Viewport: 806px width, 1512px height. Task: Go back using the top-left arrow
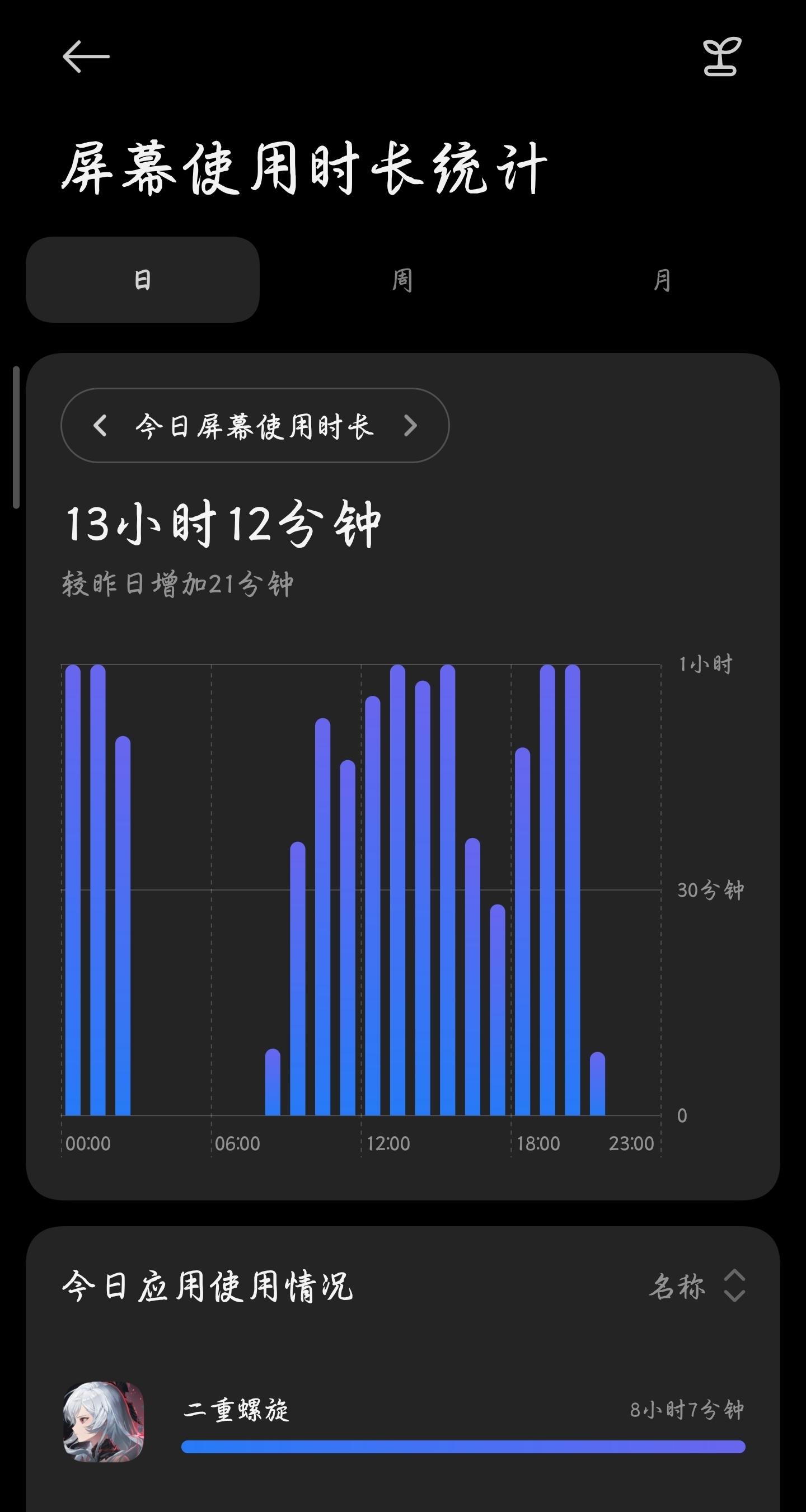coord(86,56)
